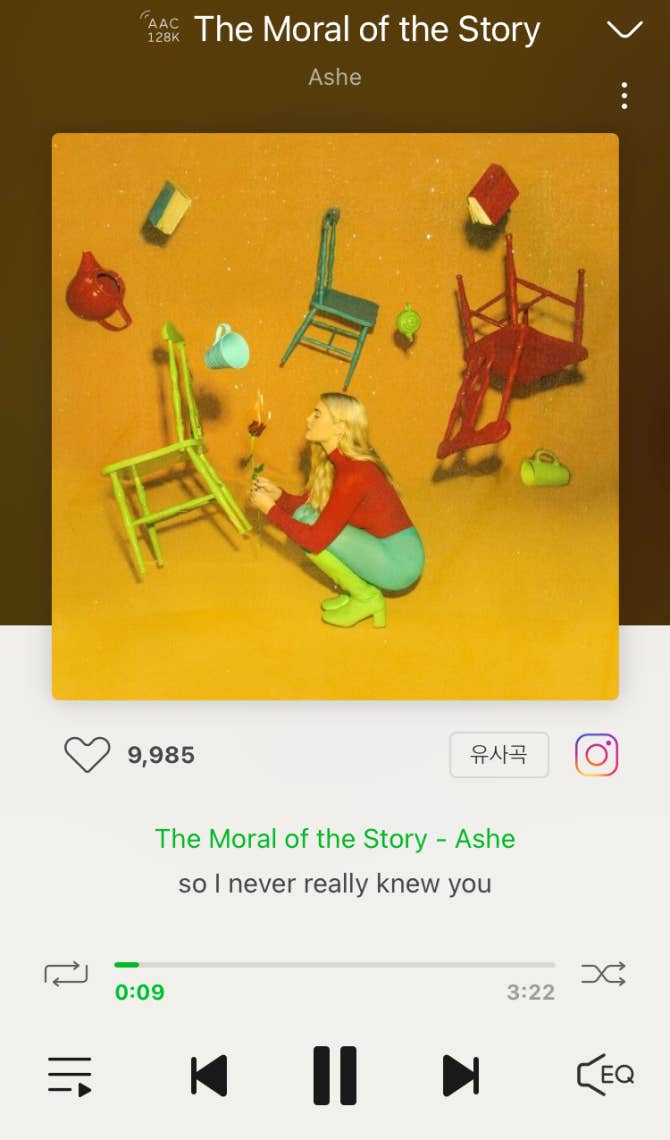The image size is (670, 1140).
Task: Skip to the previous track
Action: [x=209, y=1076]
